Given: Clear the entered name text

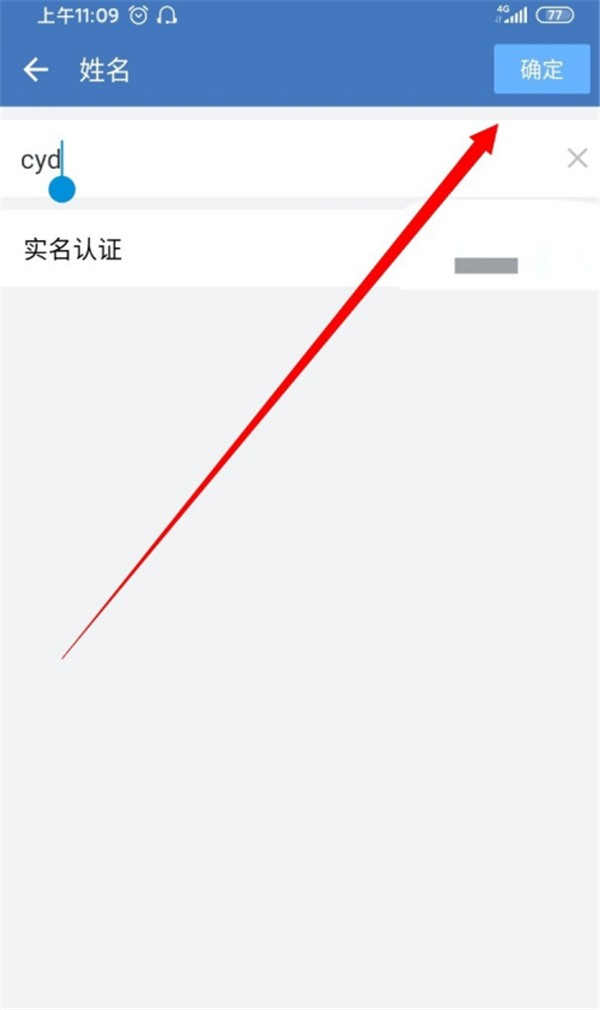Looking at the screenshot, I should 577,158.
